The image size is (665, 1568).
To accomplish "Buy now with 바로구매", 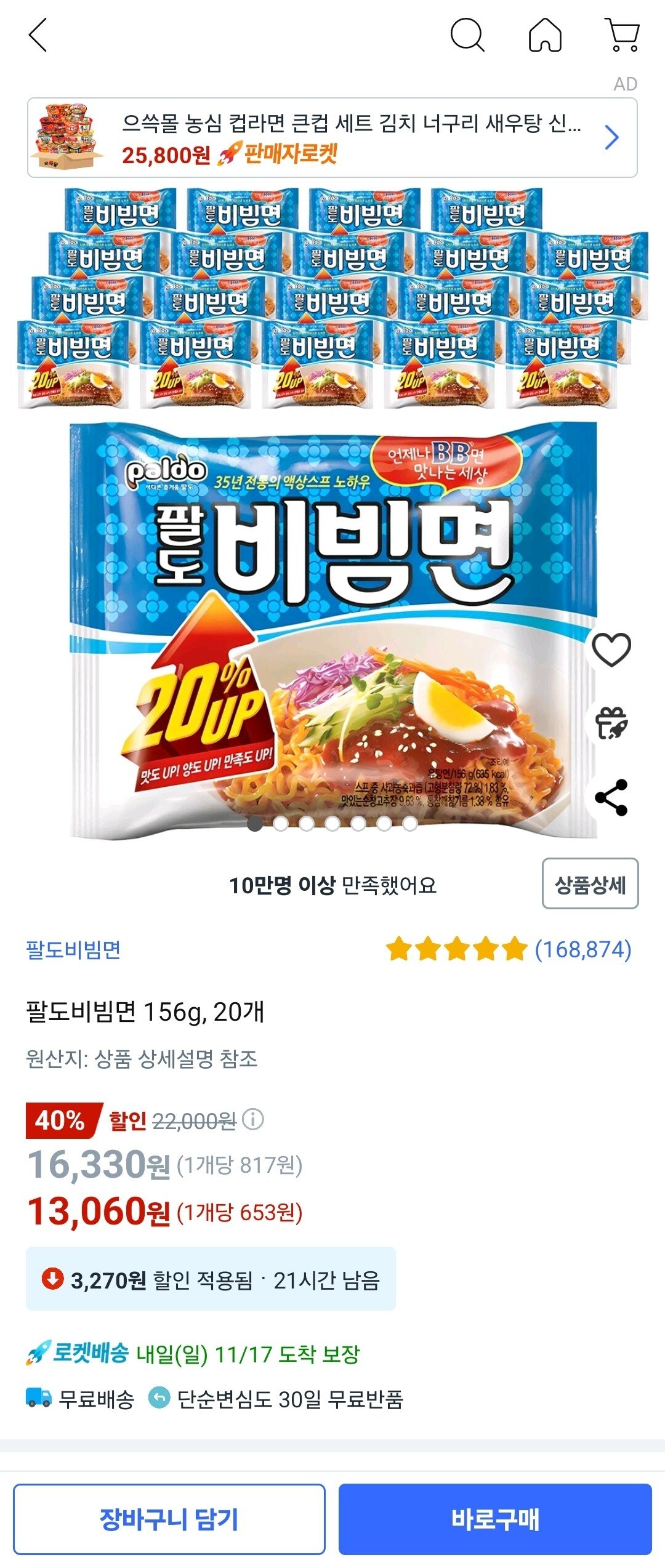I will (x=495, y=1519).
